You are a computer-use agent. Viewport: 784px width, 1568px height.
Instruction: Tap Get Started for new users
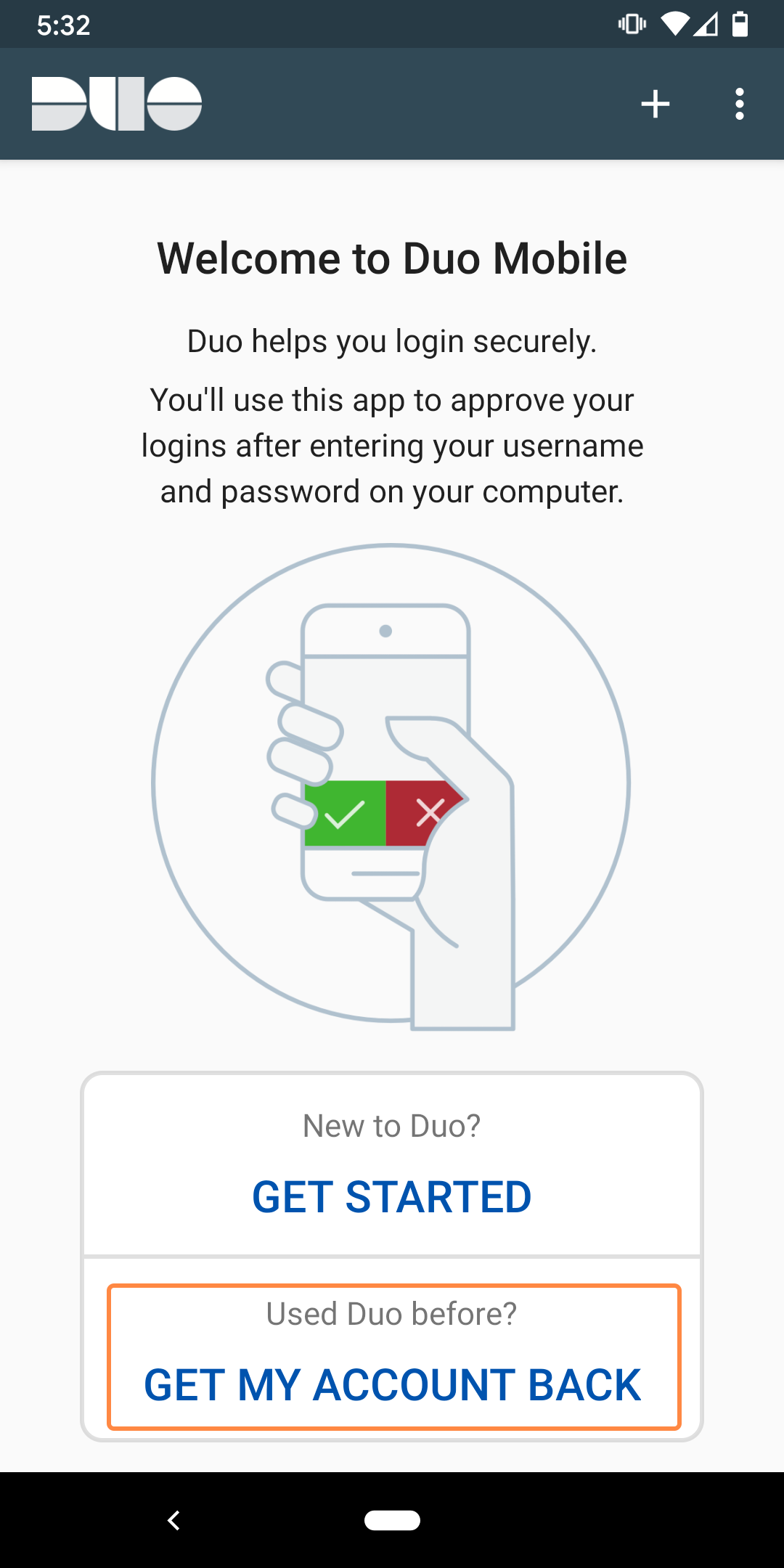click(392, 1196)
